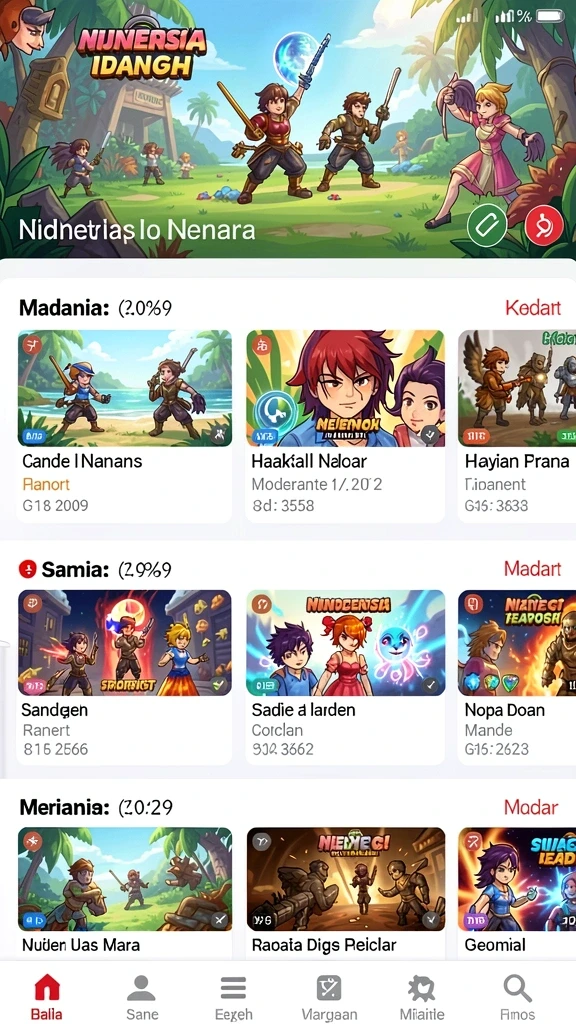576x1024 pixels.
Task: Open the Cande INanans game card
Action: 124,426
